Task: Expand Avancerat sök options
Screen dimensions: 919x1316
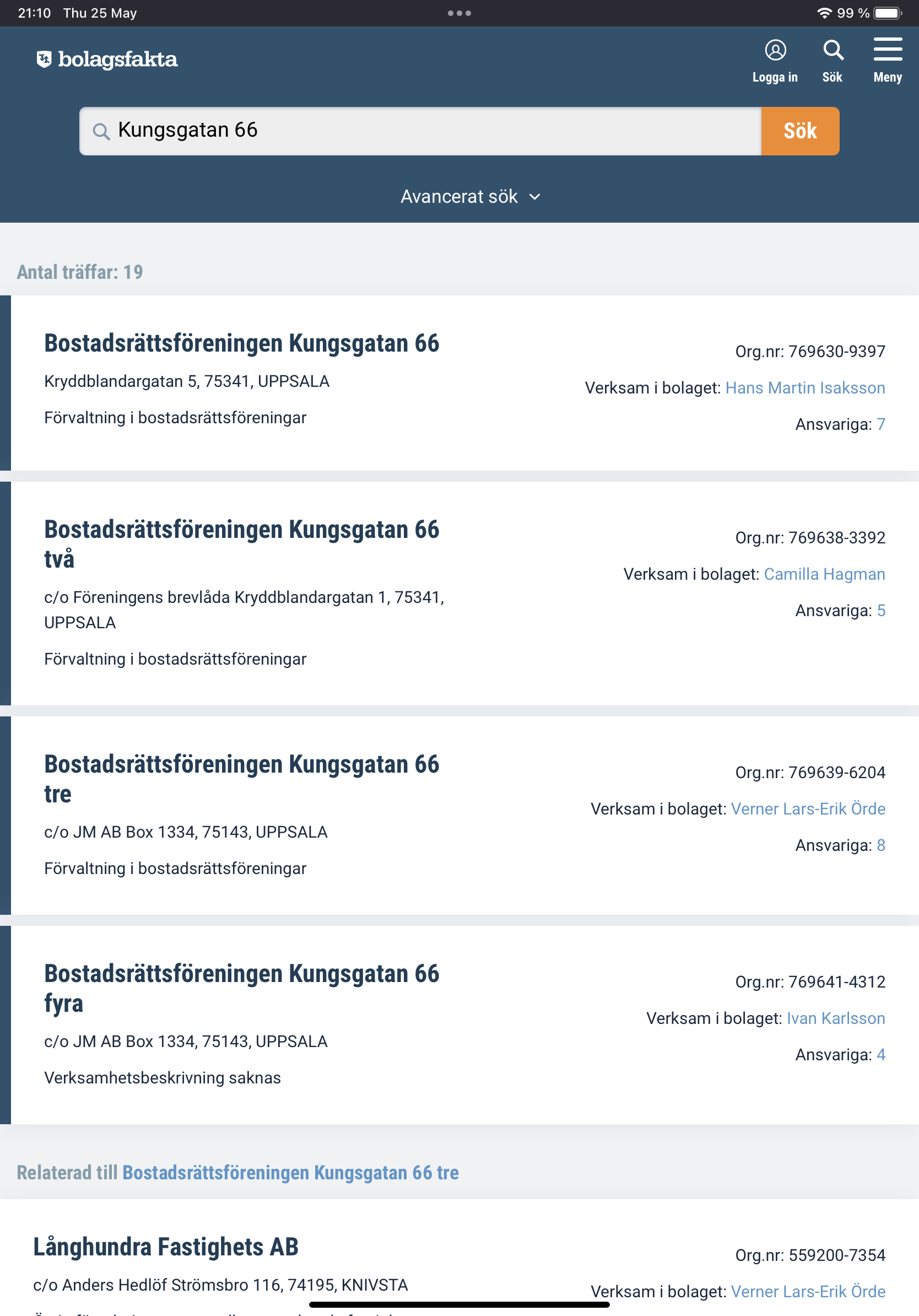Action: (x=470, y=197)
